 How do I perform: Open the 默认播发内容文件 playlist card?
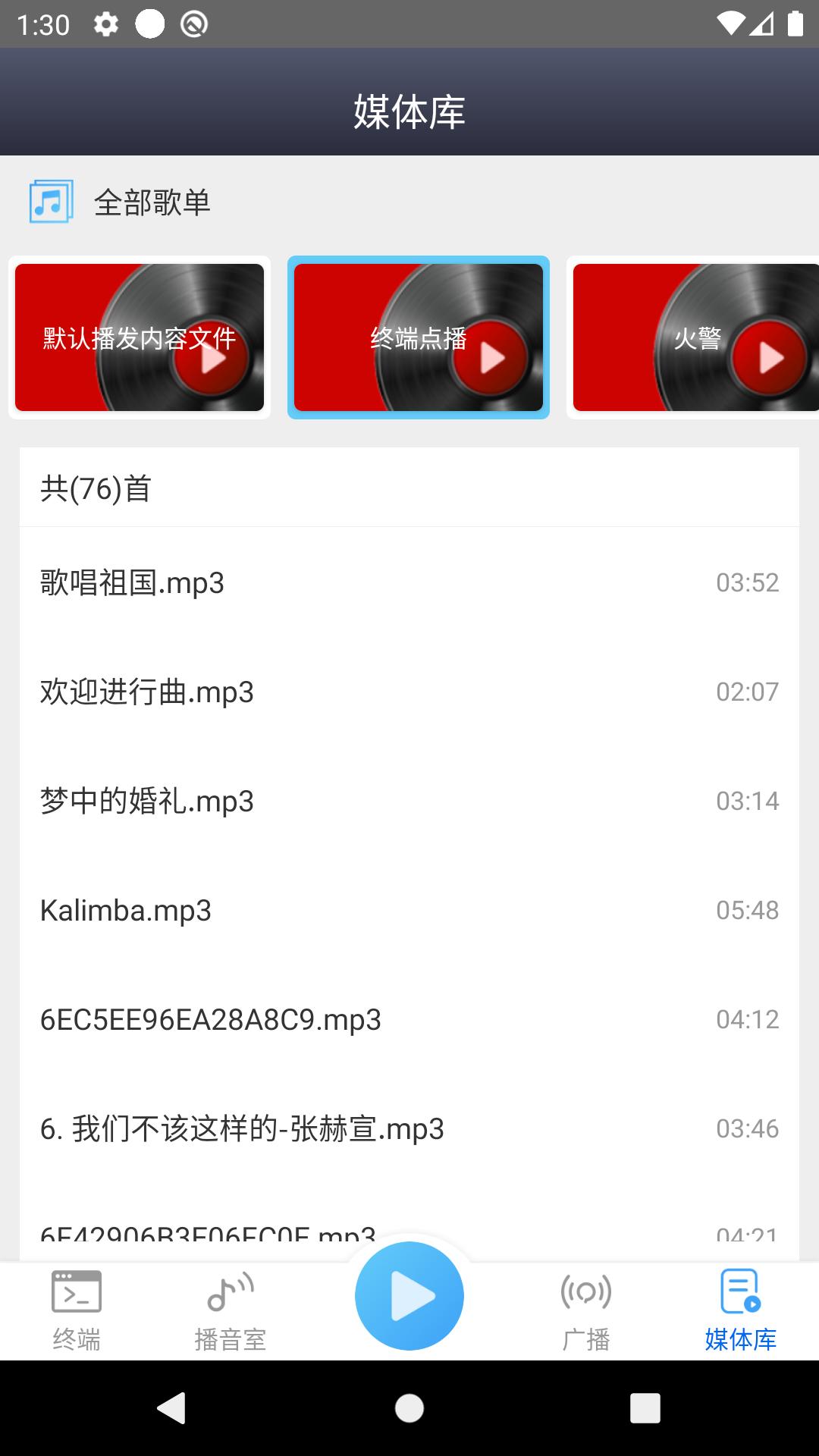[x=140, y=337]
